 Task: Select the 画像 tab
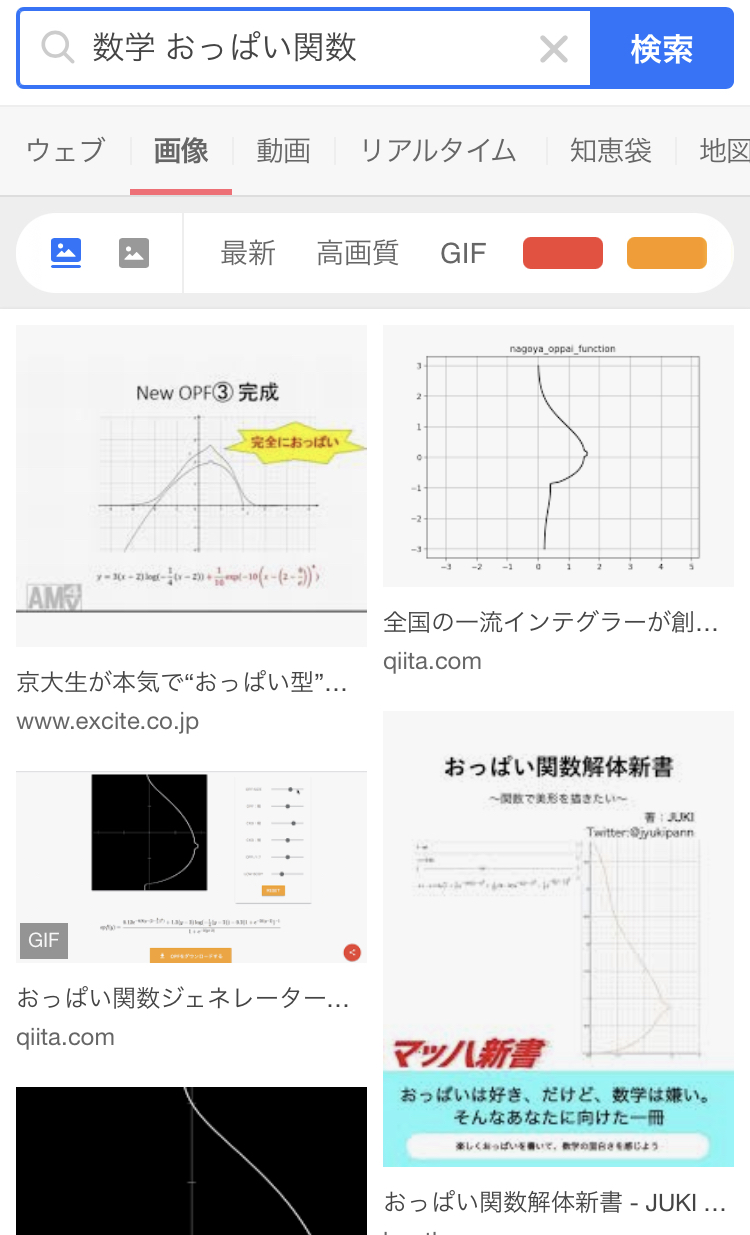pos(181,151)
